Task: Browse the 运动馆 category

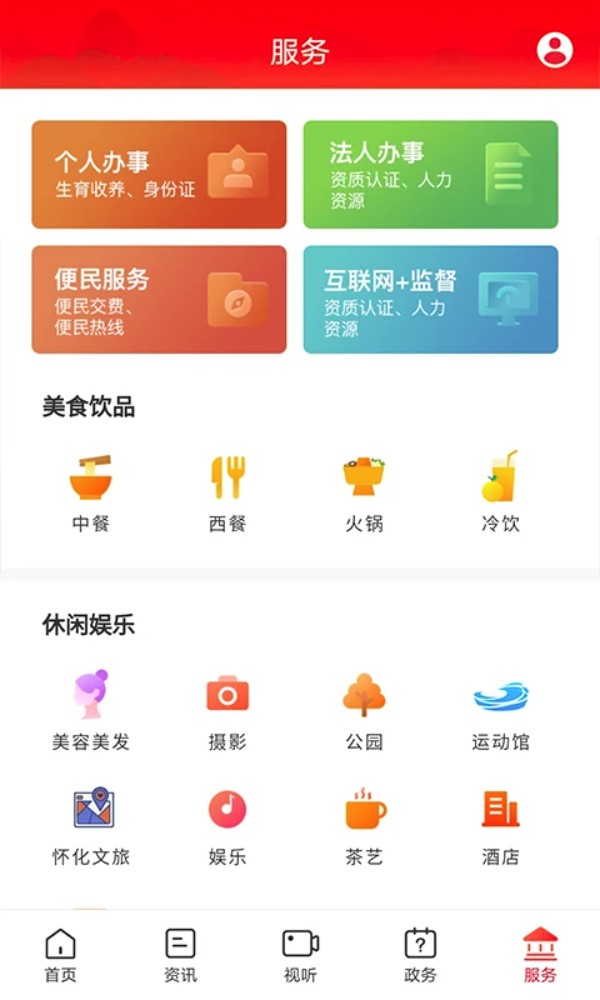Action: 500,710
